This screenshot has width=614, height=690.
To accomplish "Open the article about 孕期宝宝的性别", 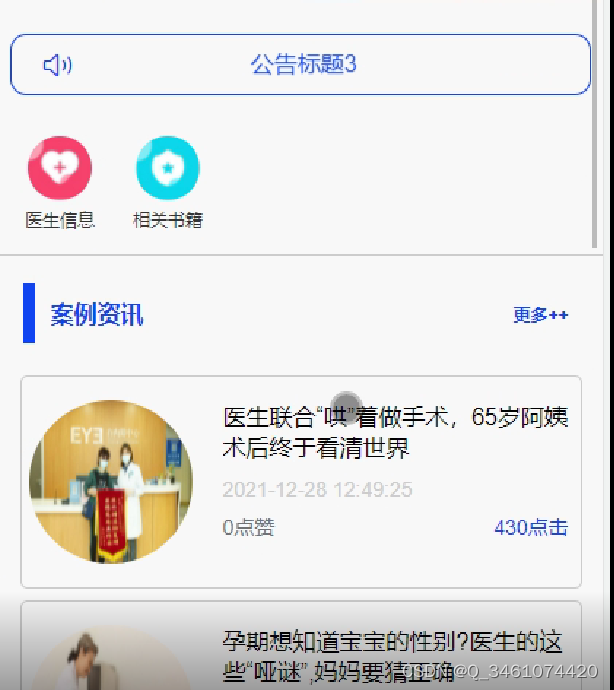I will click(x=393, y=653).
